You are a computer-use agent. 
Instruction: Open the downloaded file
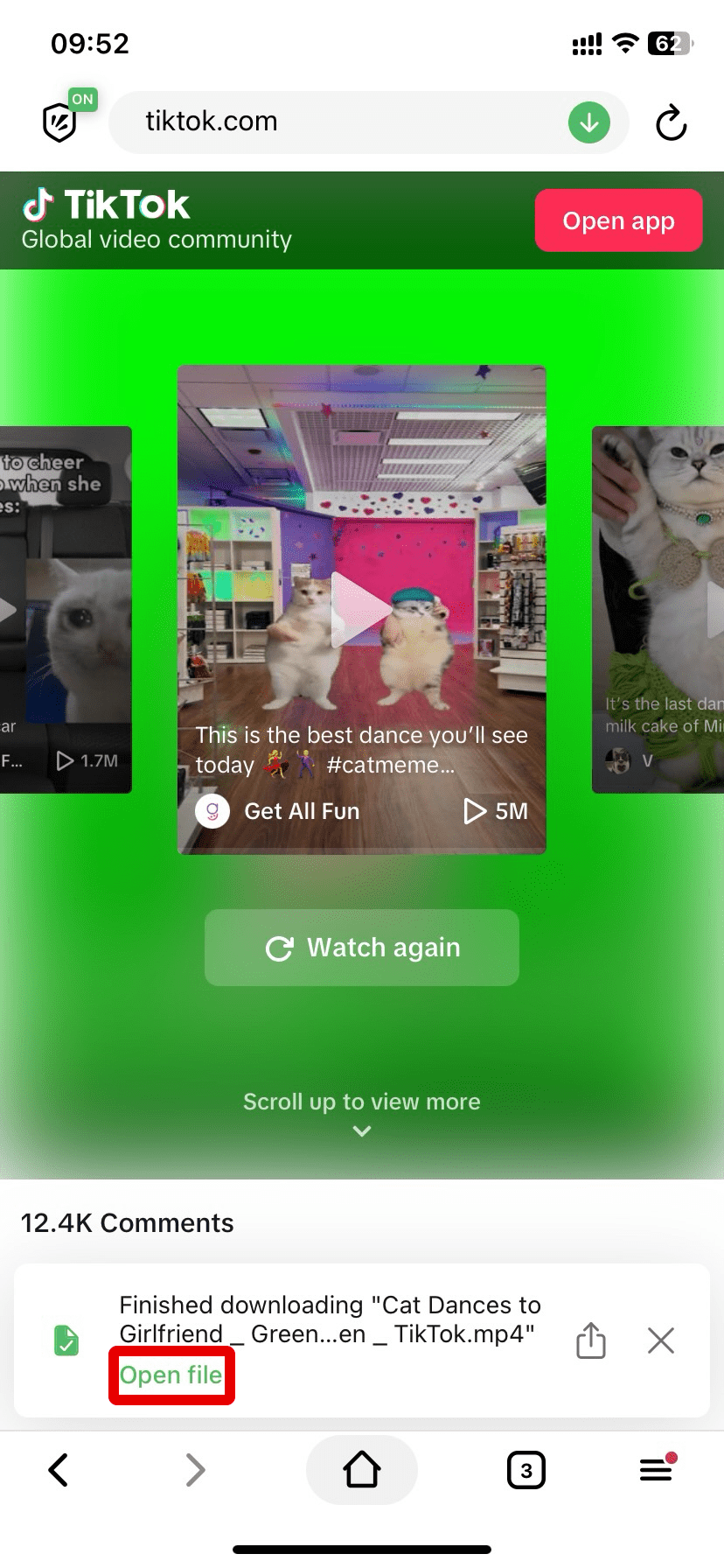171,1375
